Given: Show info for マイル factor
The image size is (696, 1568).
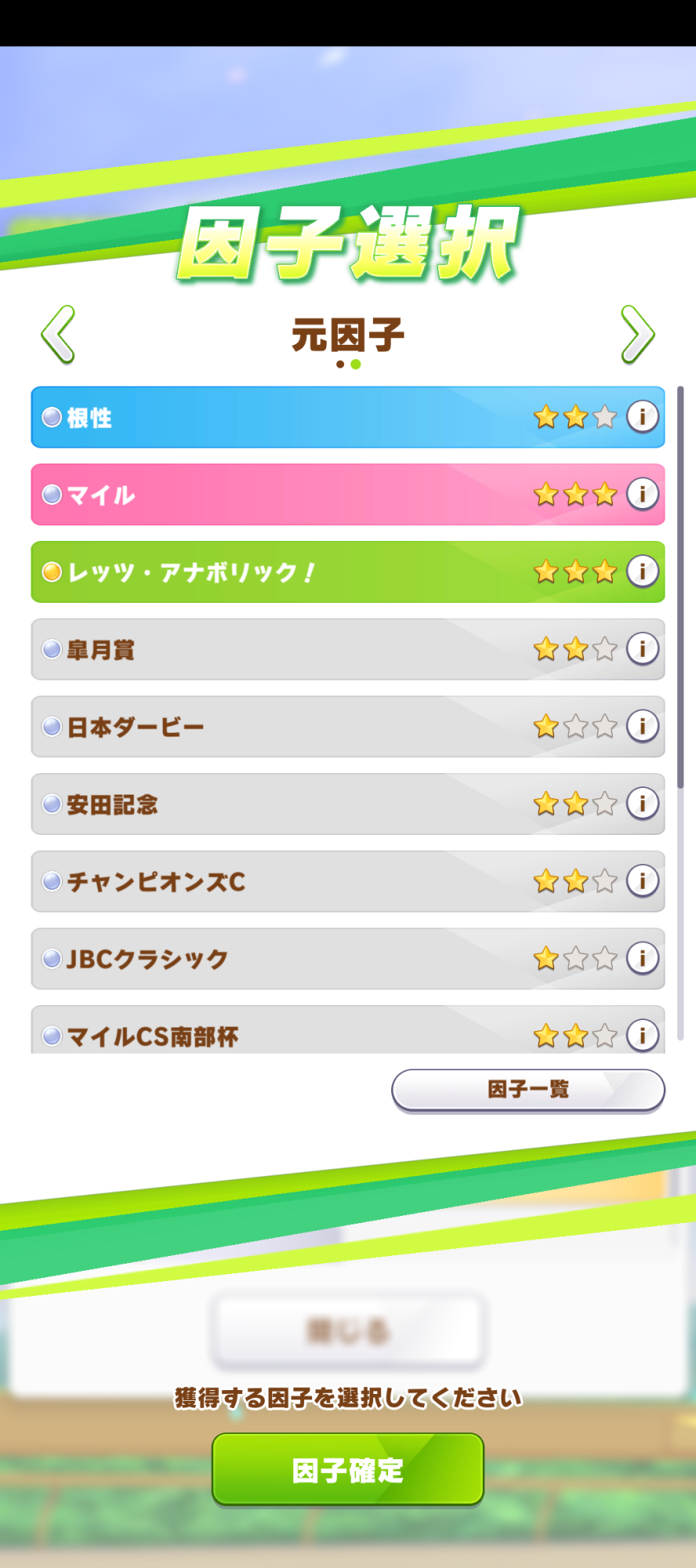Looking at the screenshot, I should 642,494.
